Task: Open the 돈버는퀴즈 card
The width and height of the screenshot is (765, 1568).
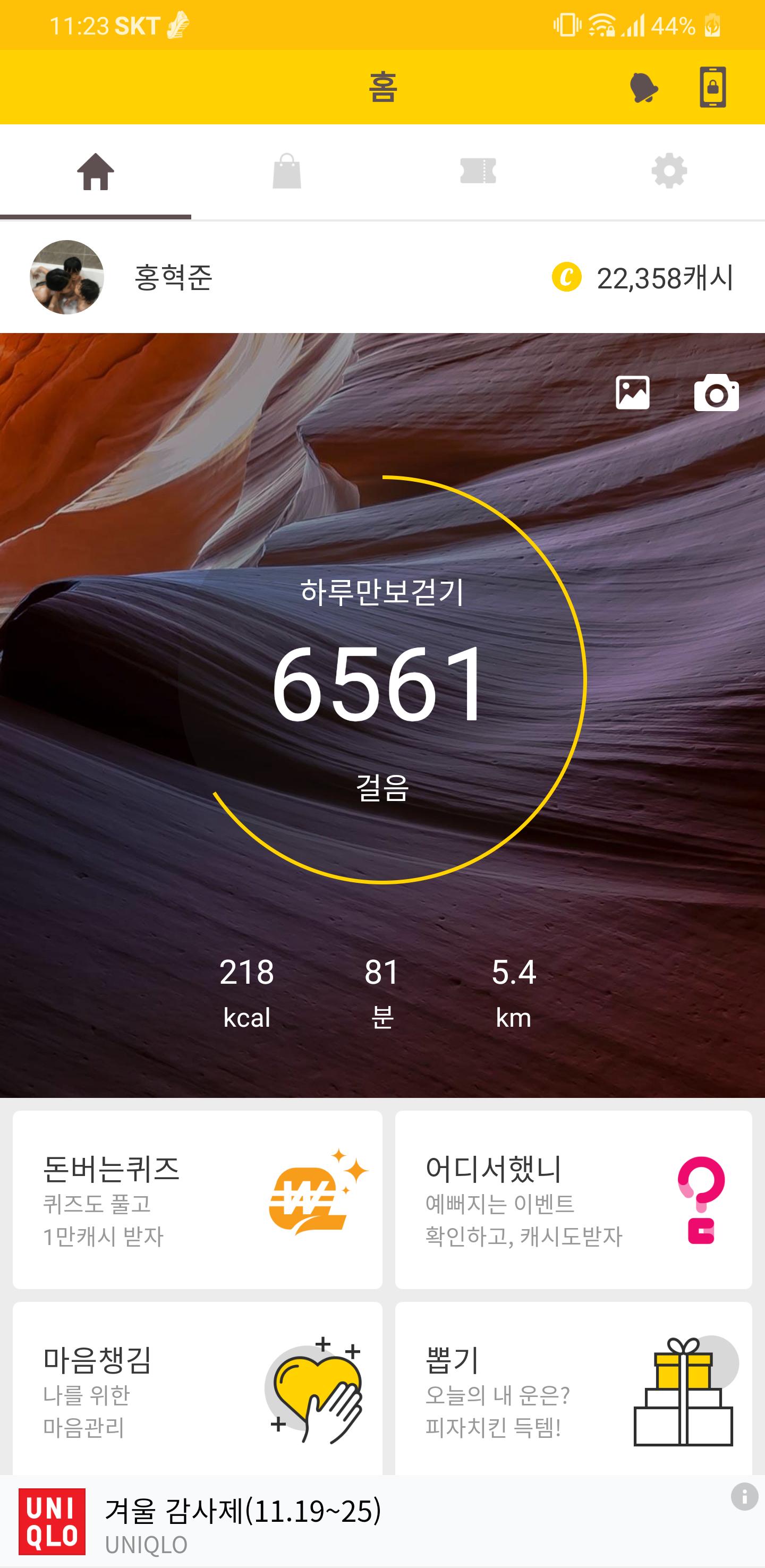Action: [197, 1199]
